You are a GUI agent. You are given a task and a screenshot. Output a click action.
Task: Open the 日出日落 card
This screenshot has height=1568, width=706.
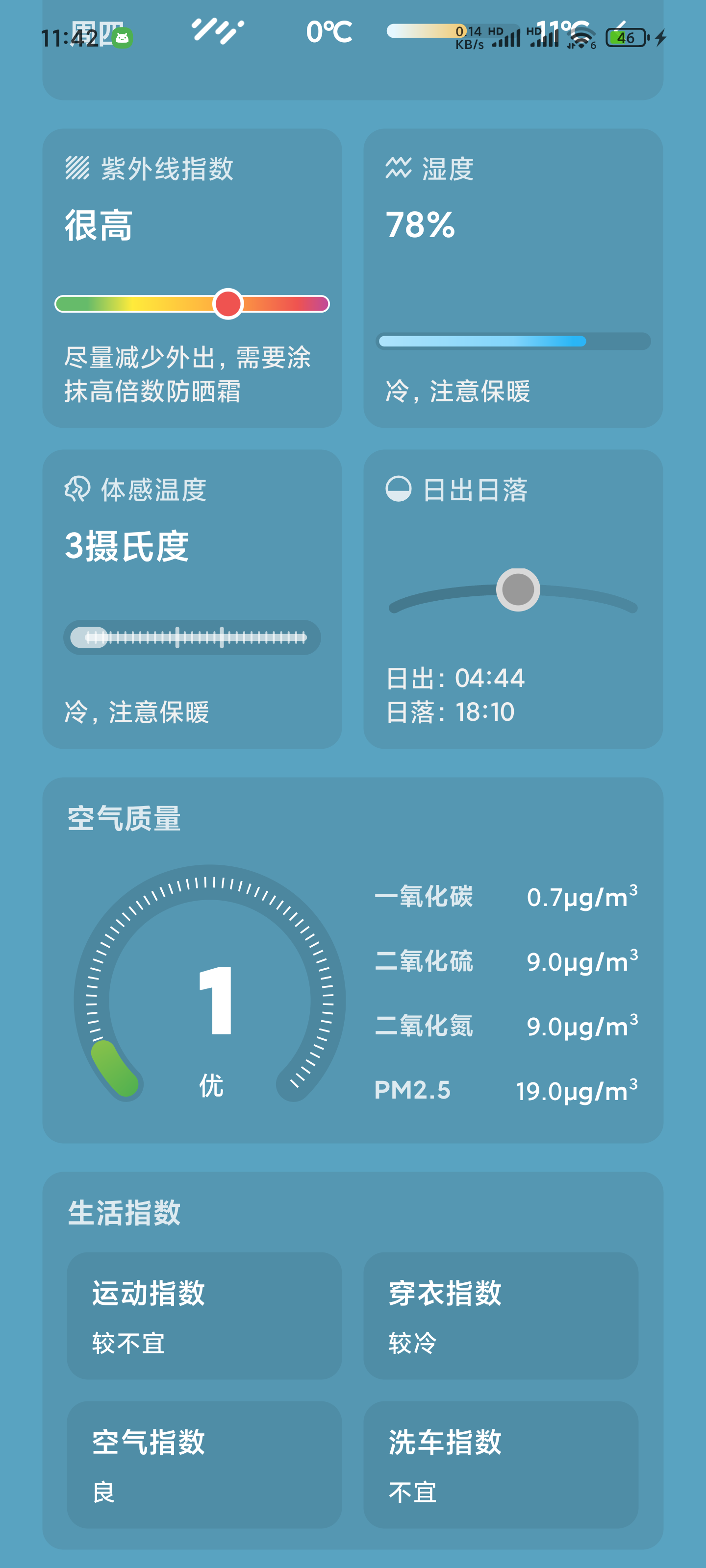tap(513, 599)
